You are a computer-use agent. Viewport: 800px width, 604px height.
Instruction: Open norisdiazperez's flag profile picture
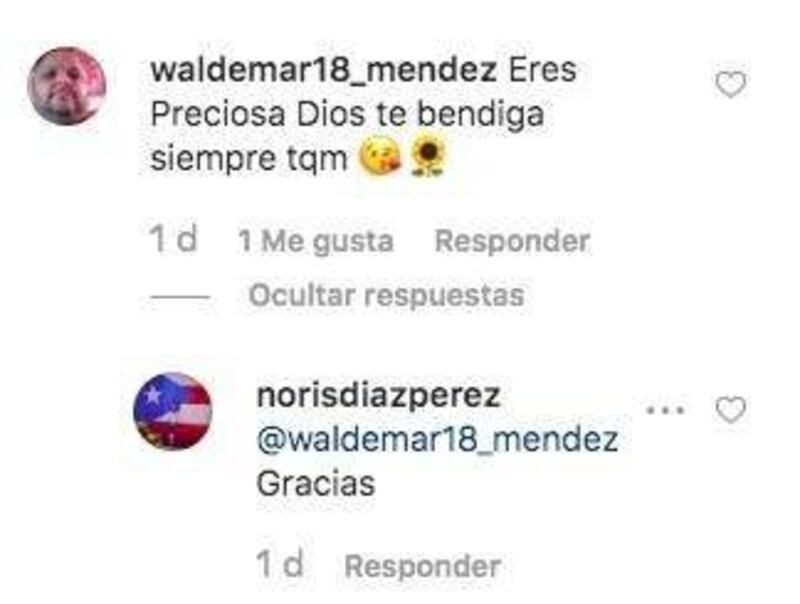coord(172,411)
